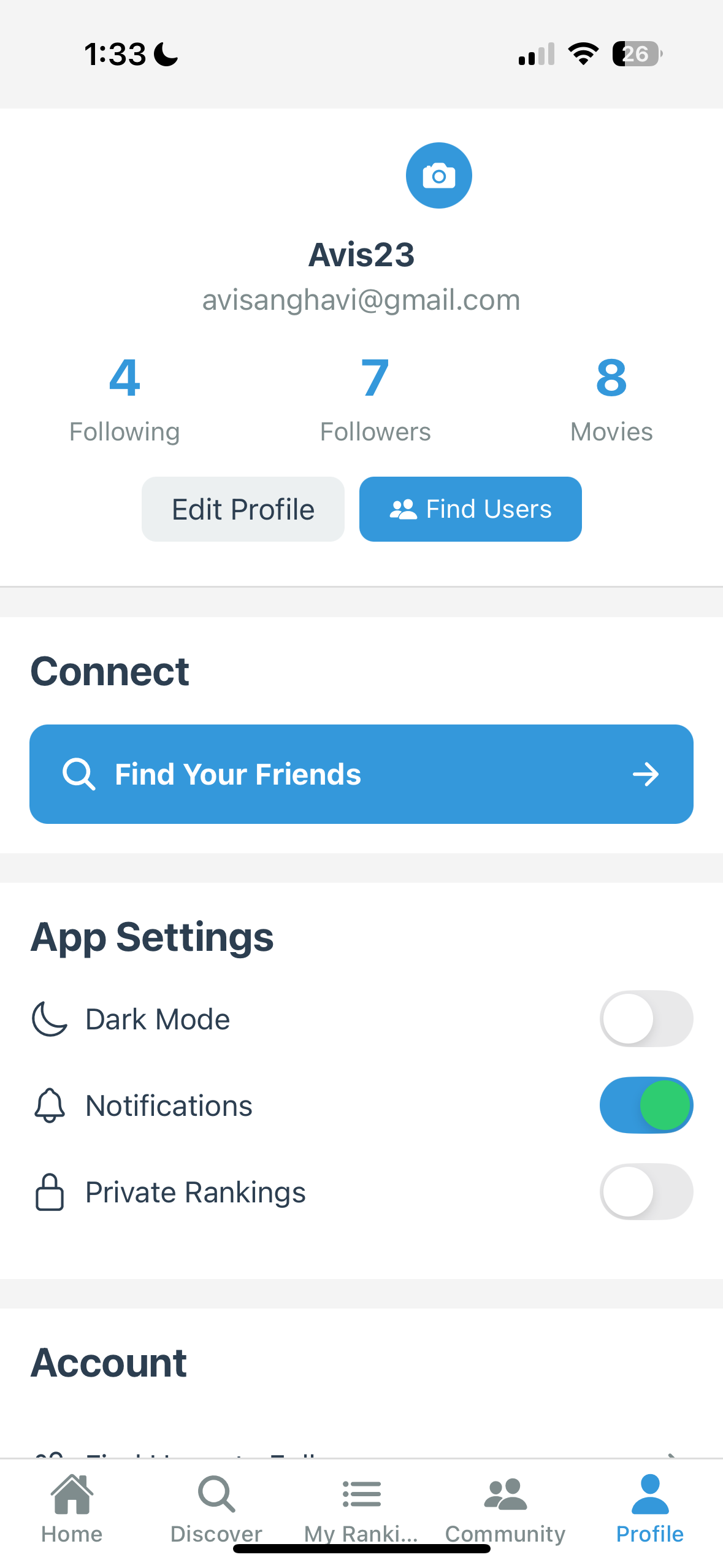
Task: View the Following list
Action: pos(124,399)
